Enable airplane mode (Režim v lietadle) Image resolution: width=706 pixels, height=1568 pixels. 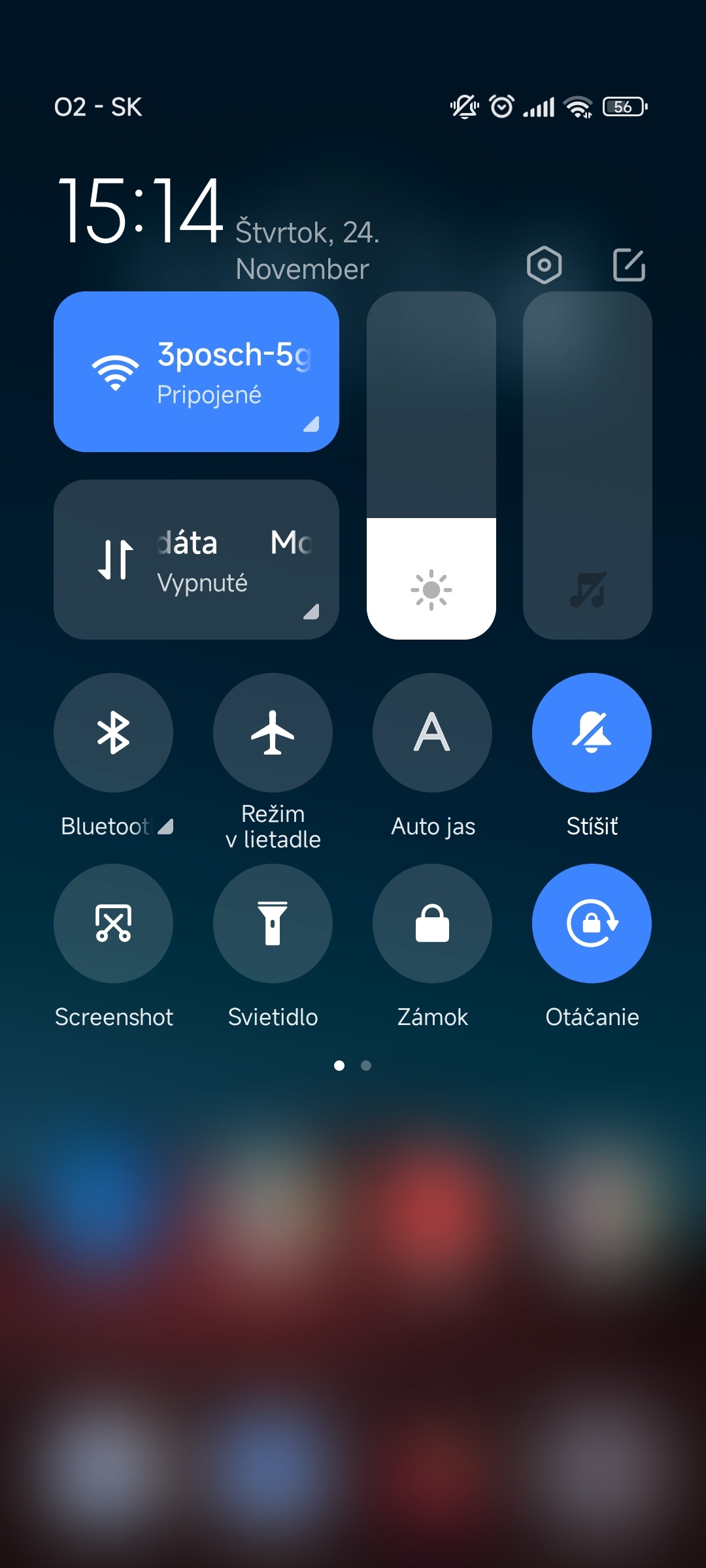coord(273,732)
